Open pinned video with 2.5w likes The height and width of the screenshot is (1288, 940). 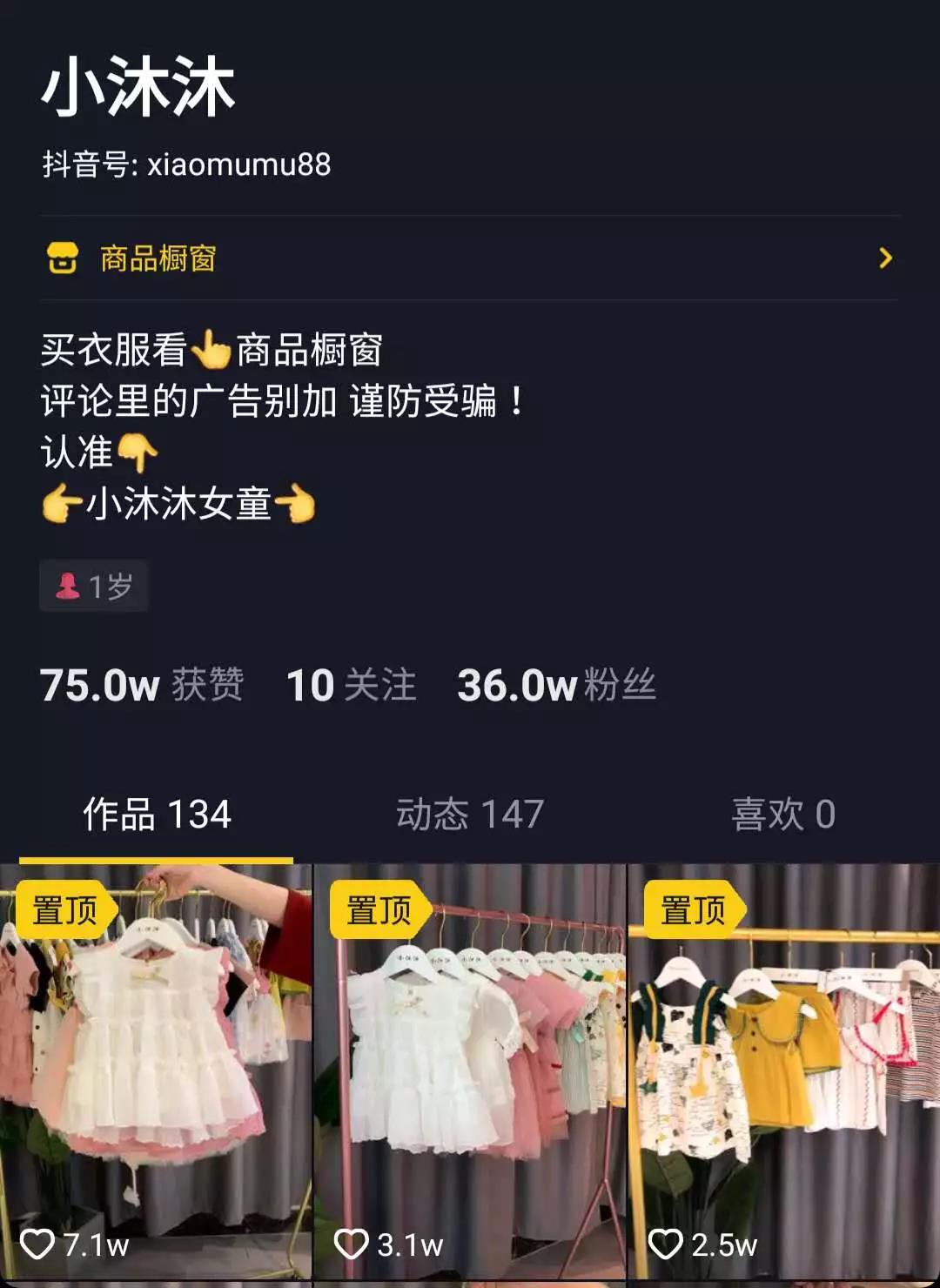783,1070
